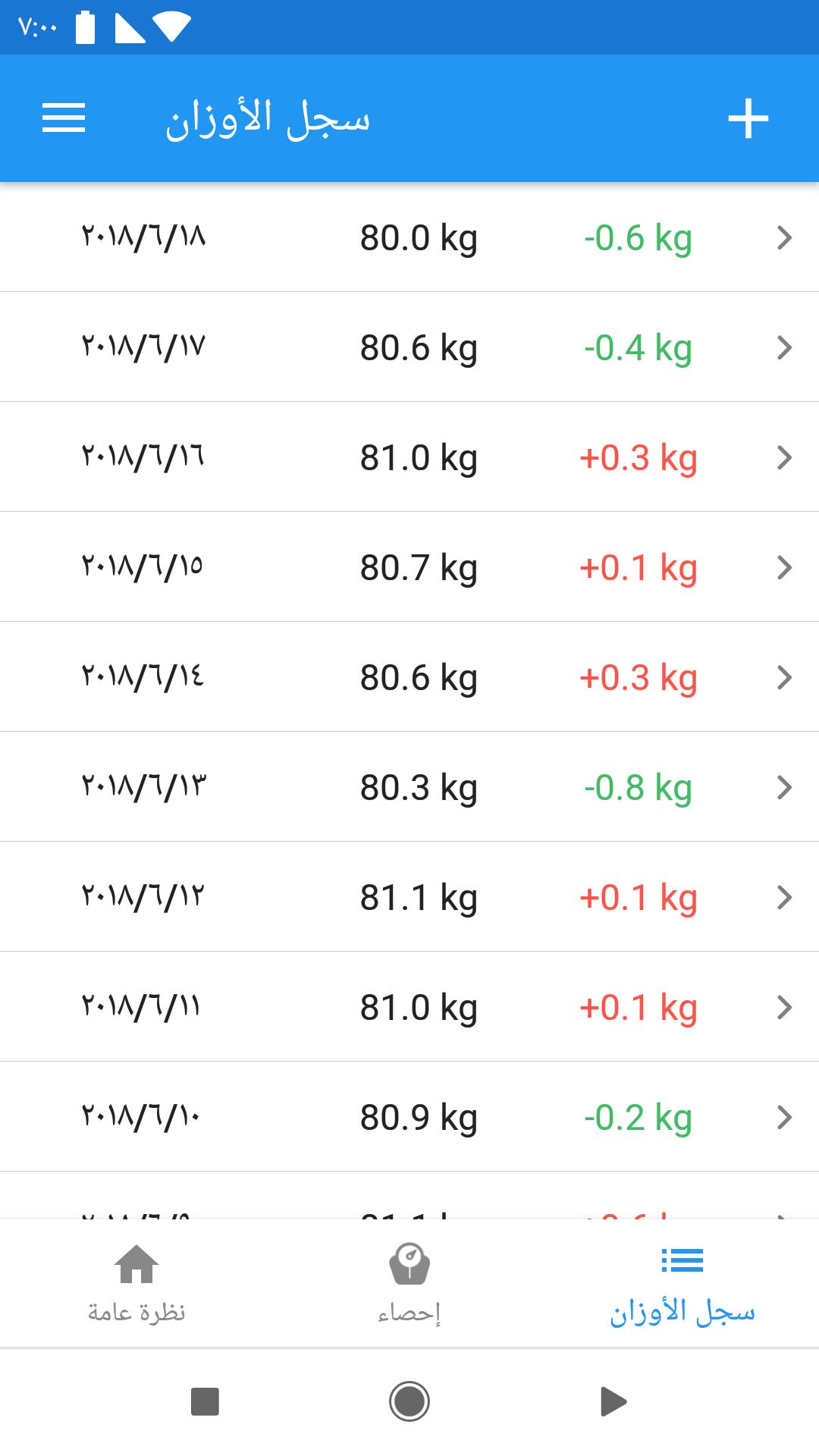Switch to the نظرة عامة tab
Screen dimensions: 819x1456
click(136, 1284)
